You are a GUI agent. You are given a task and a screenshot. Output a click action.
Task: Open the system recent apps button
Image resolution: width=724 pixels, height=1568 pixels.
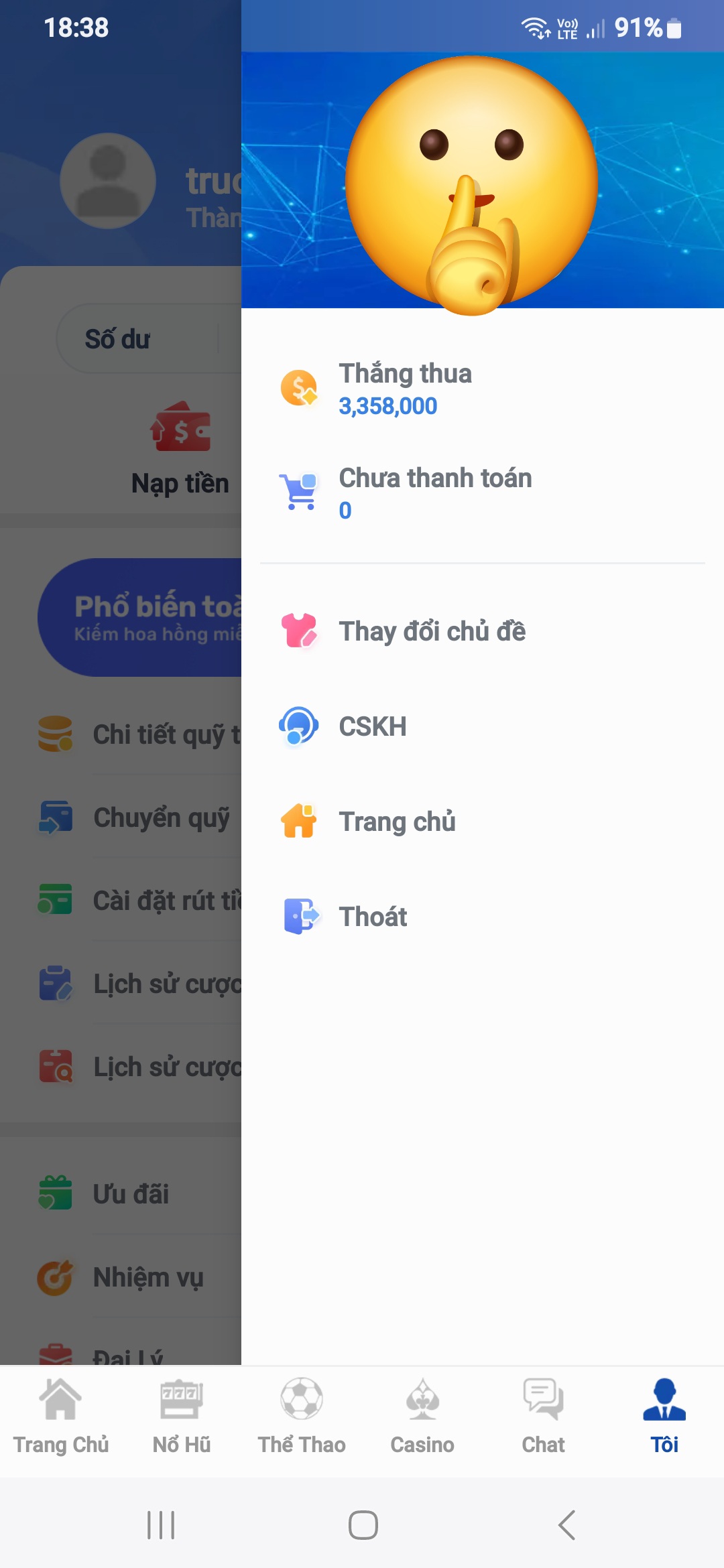pyautogui.click(x=161, y=1525)
